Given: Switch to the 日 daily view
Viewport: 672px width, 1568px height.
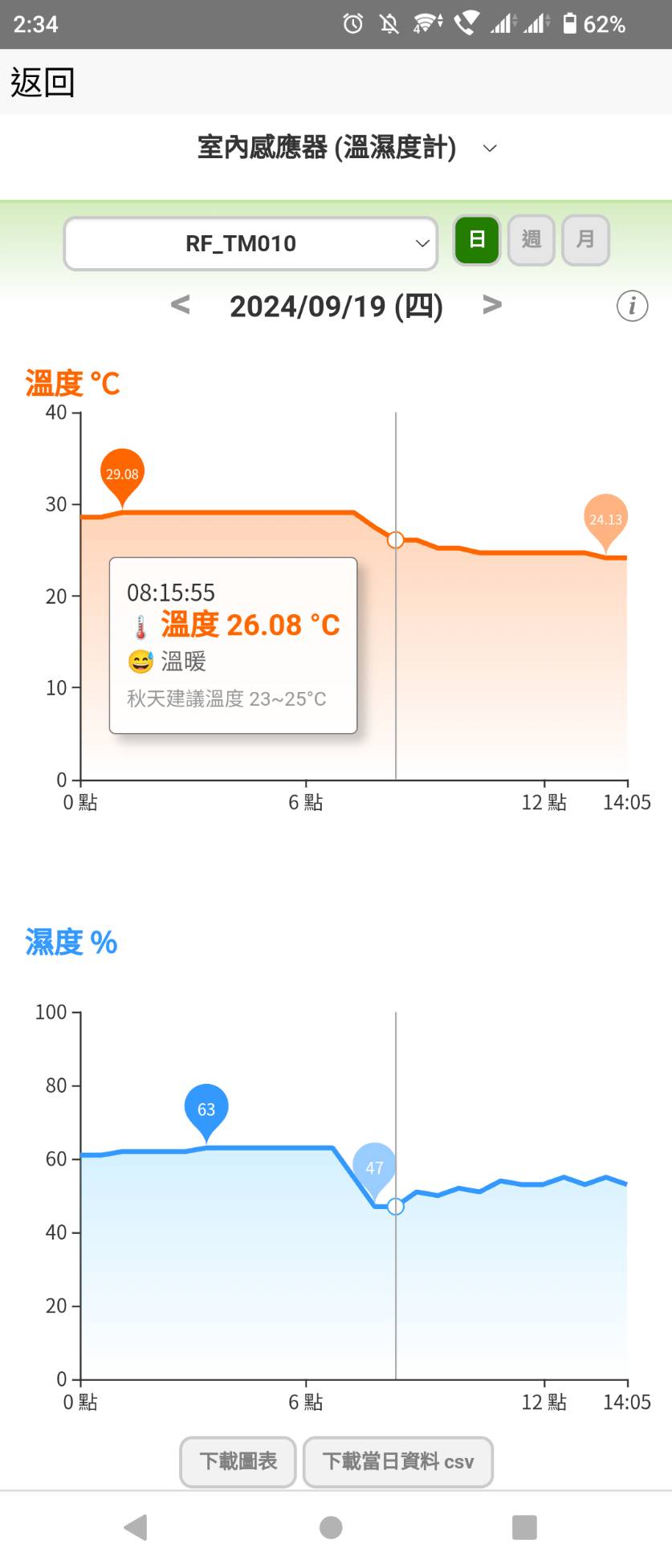Looking at the screenshot, I should click(477, 239).
